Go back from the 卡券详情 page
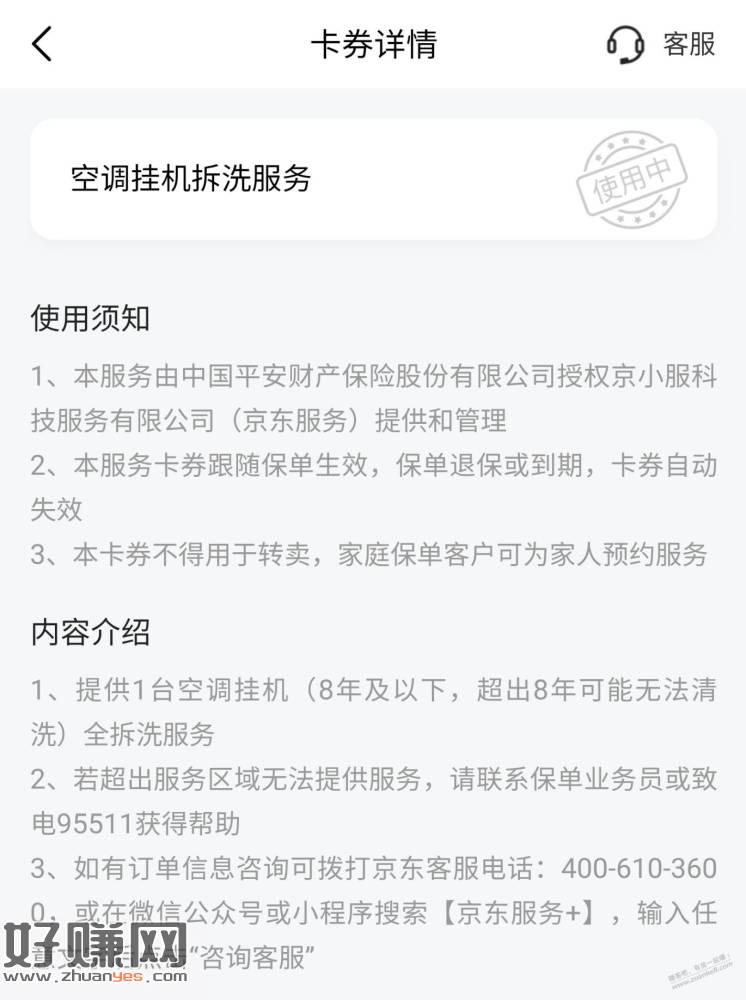746x1000 pixels. pyautogui.click(x=42, y=45)
